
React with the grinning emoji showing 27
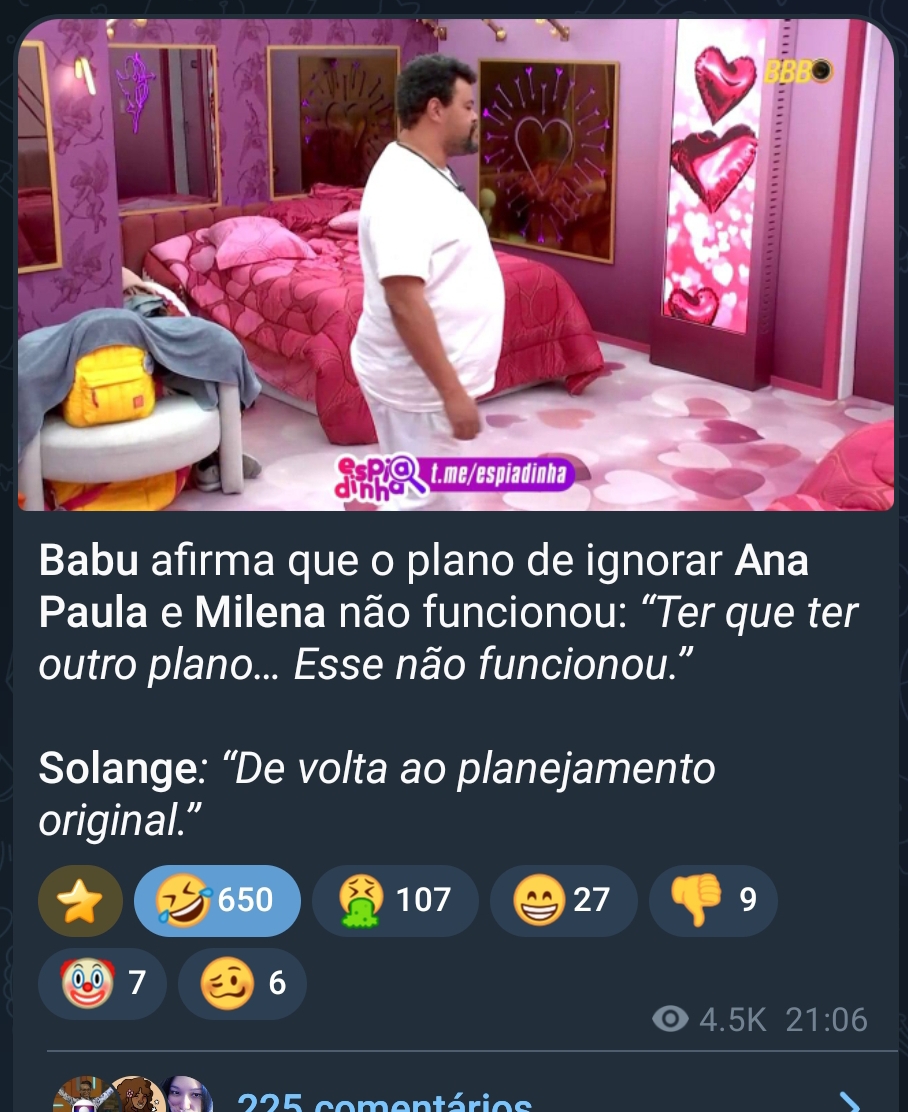[563, 901]
